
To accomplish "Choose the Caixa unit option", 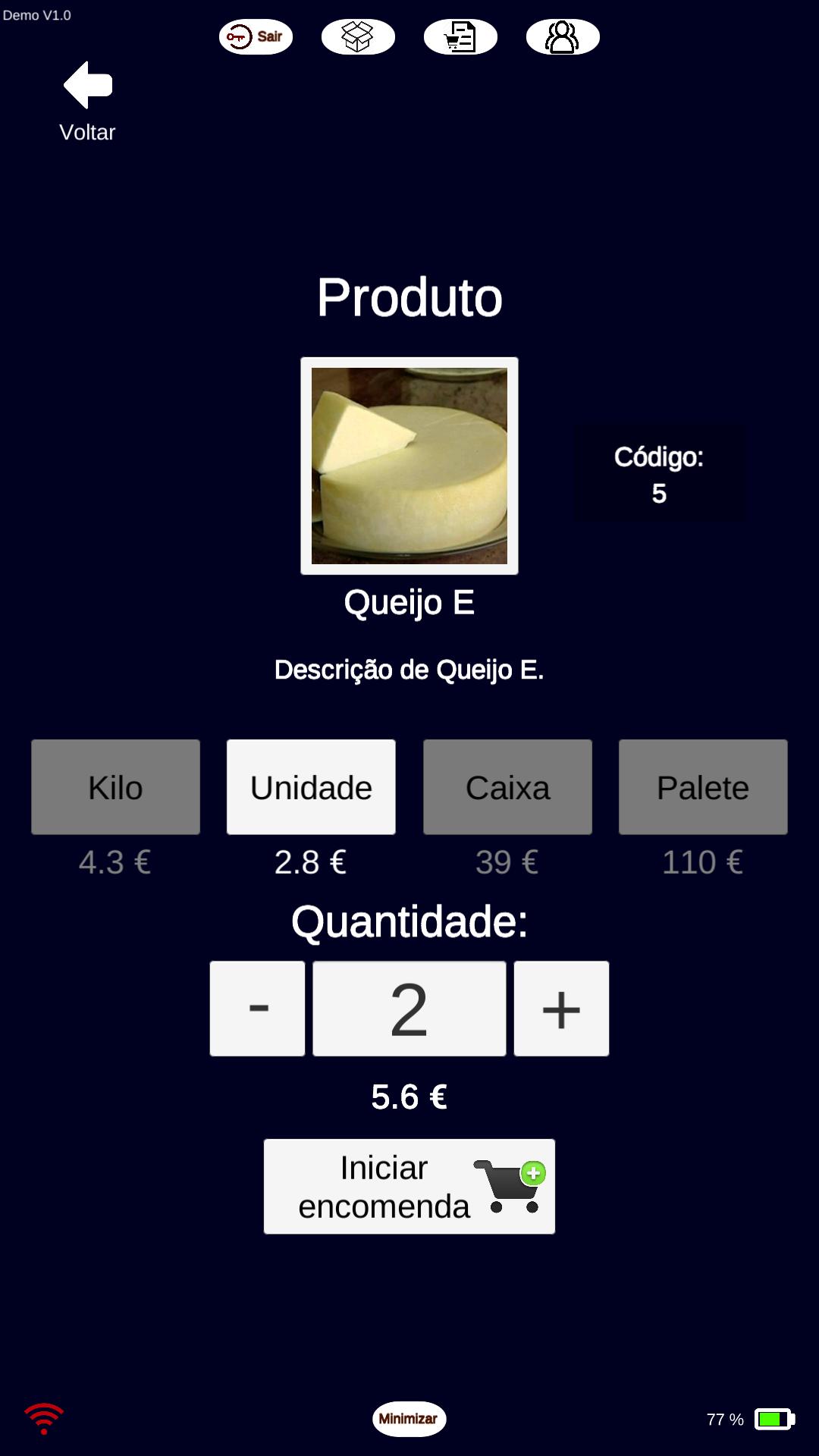I will click(507, 787).
